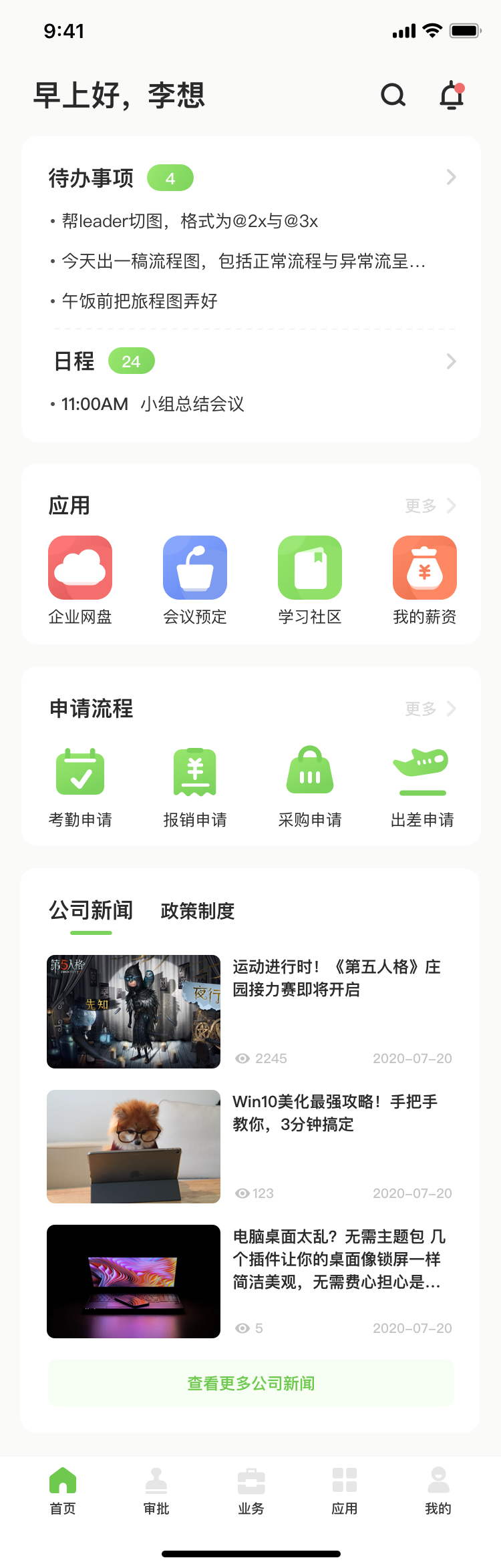Open the notifications bell

pos(452,95)
